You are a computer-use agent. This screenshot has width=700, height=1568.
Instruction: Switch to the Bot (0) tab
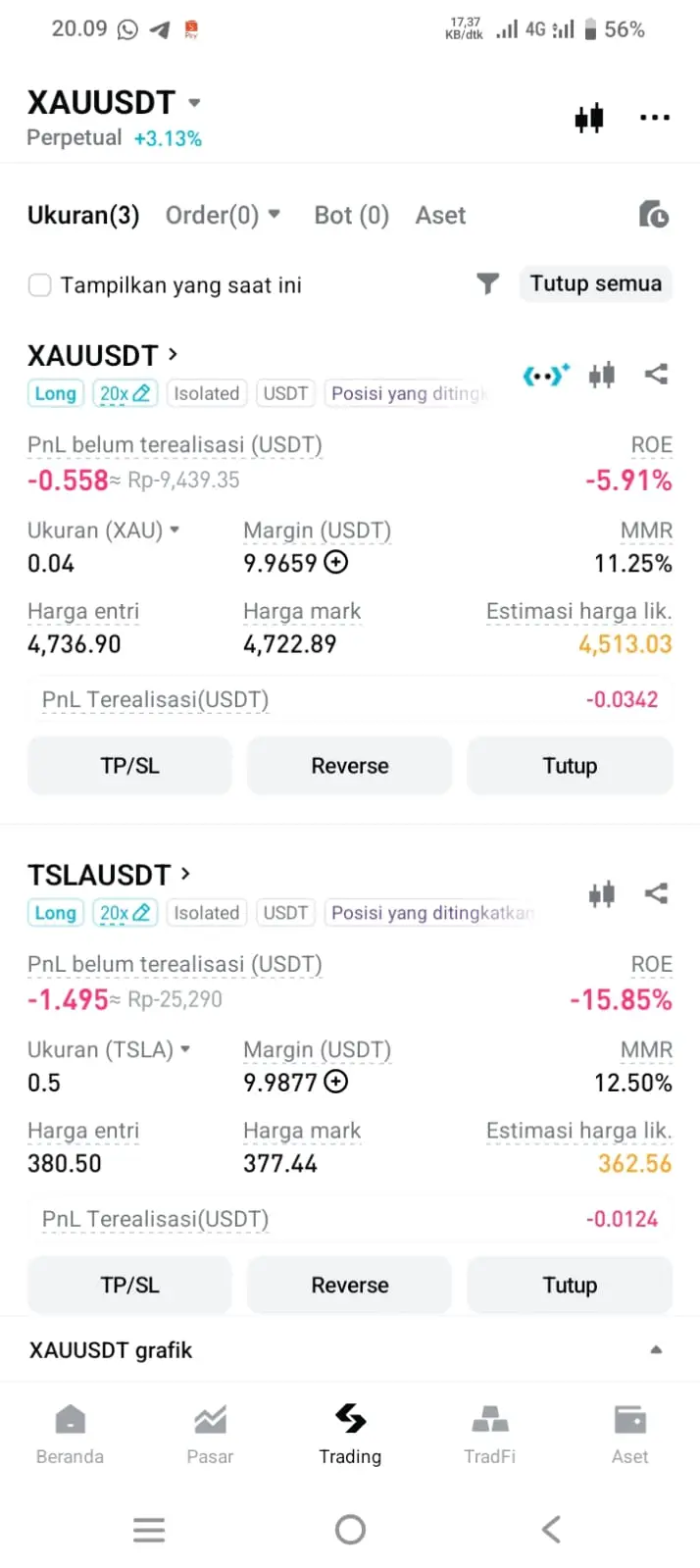pos(351,215)
